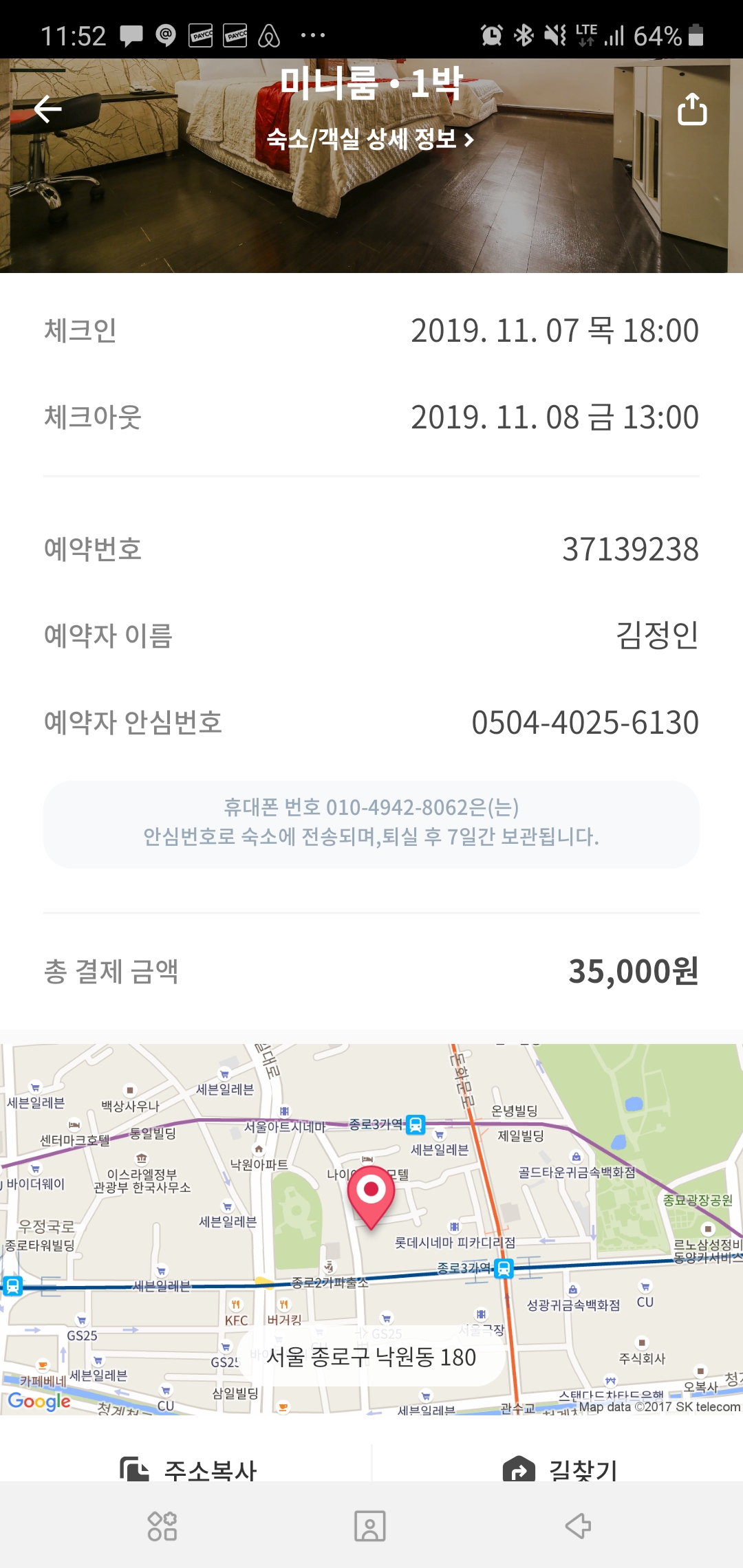
Task: Tap the system back button
Action: tap(578, 1526)
